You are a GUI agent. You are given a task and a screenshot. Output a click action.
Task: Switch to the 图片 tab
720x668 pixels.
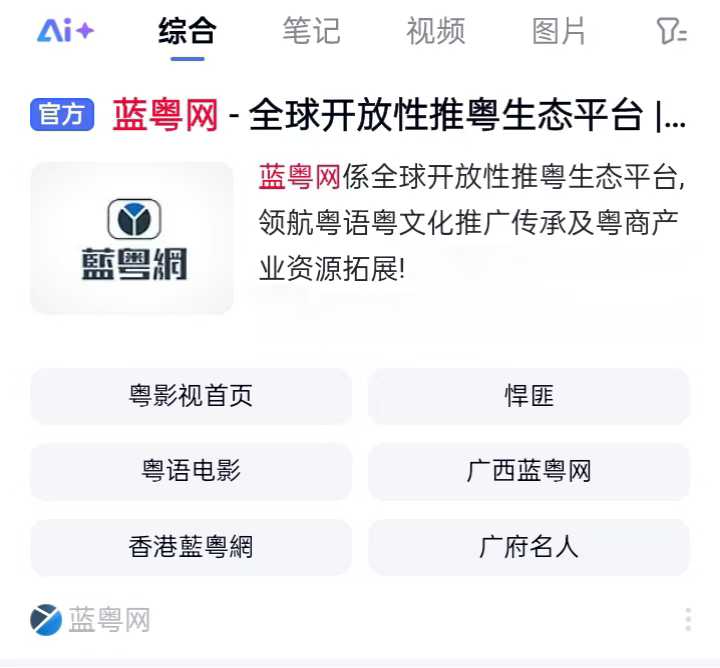tap(559, 31)
